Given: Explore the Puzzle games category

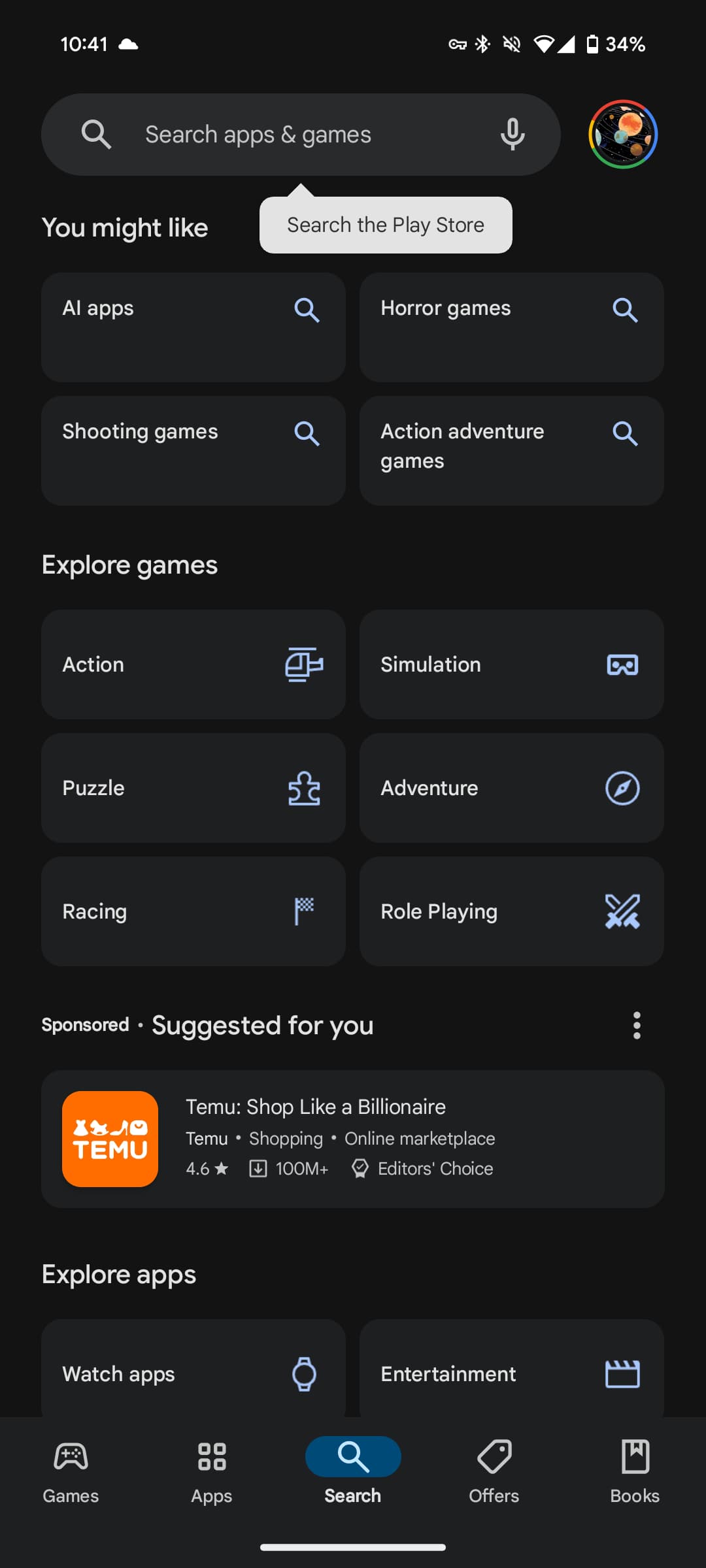Looking at the screenshot, I should pyautogui.click(x=193, y=787).
